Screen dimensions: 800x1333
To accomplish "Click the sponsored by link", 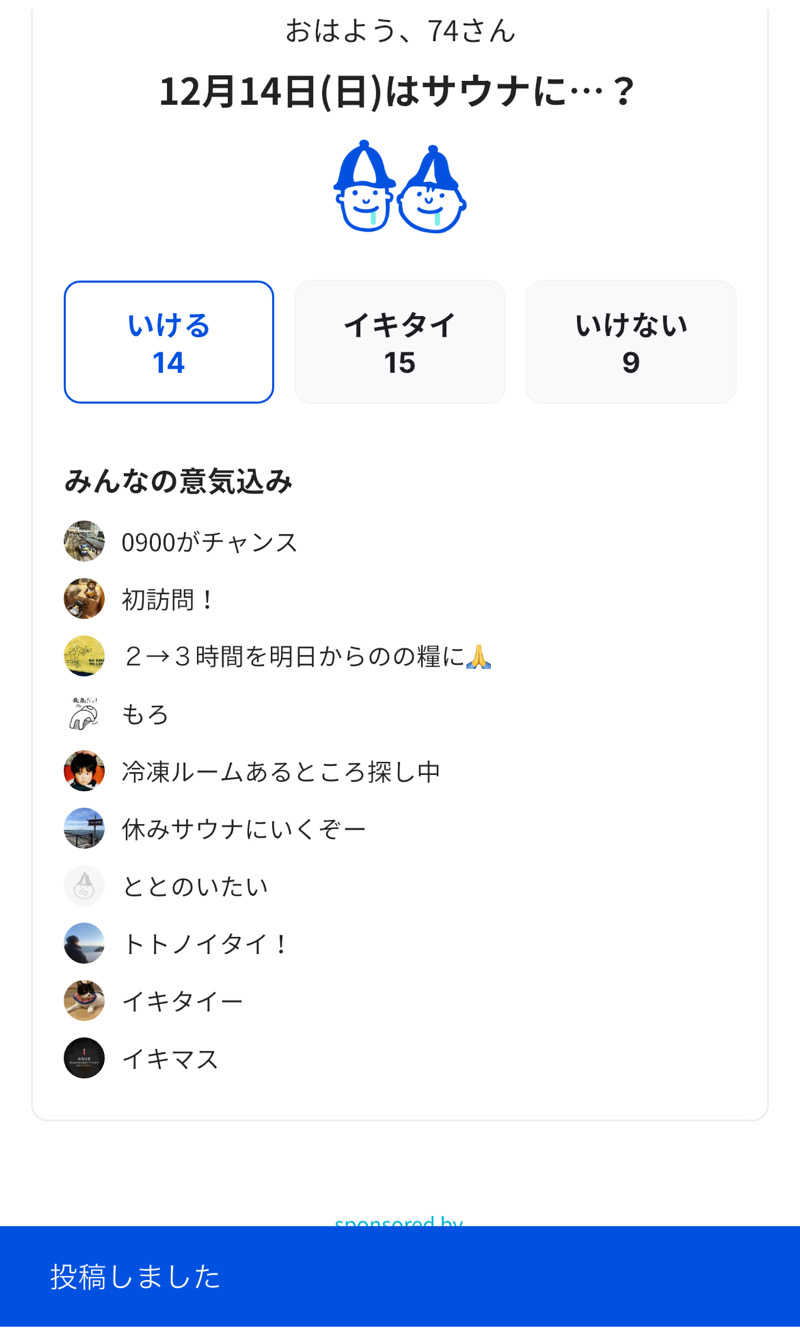I will (399, 1222).
